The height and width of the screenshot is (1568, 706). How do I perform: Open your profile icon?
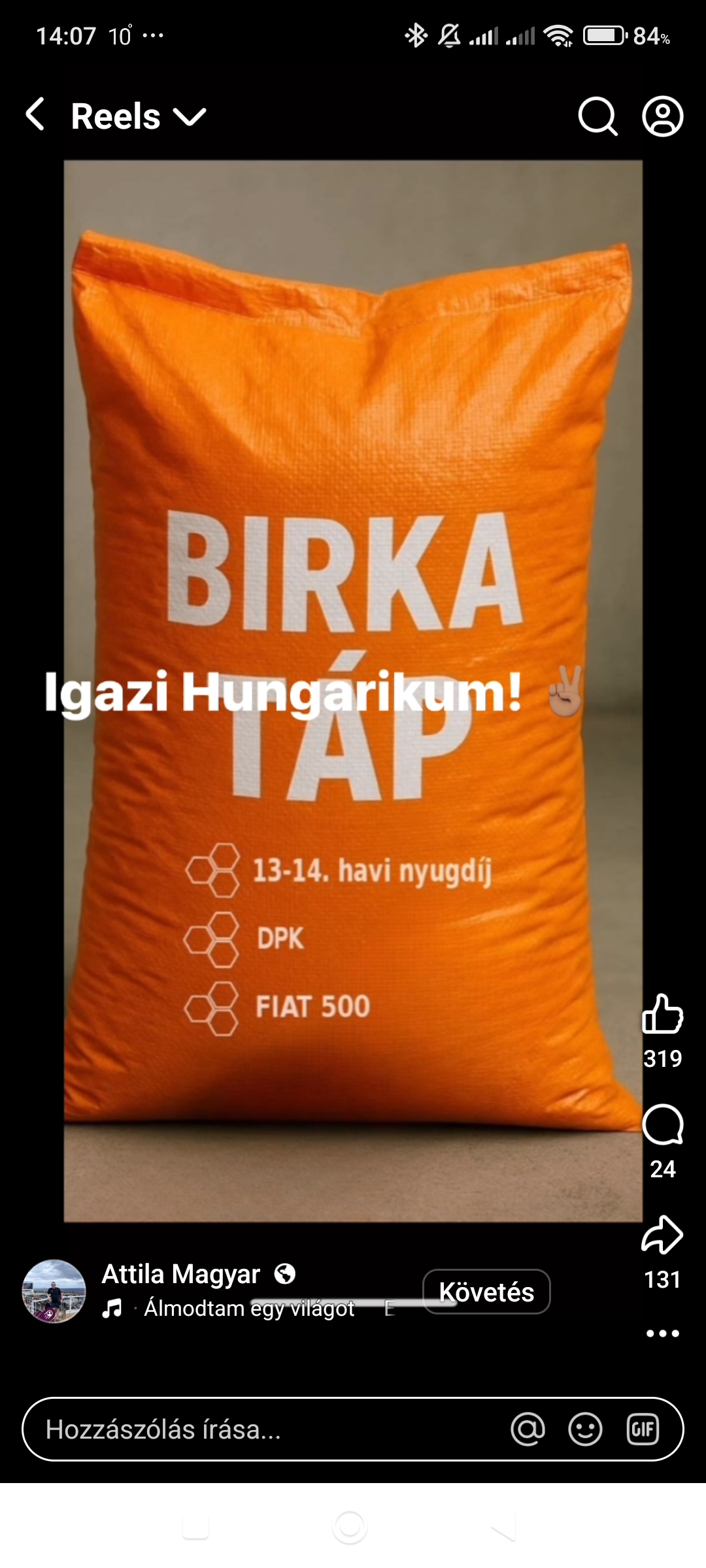[x=663, y=116]
